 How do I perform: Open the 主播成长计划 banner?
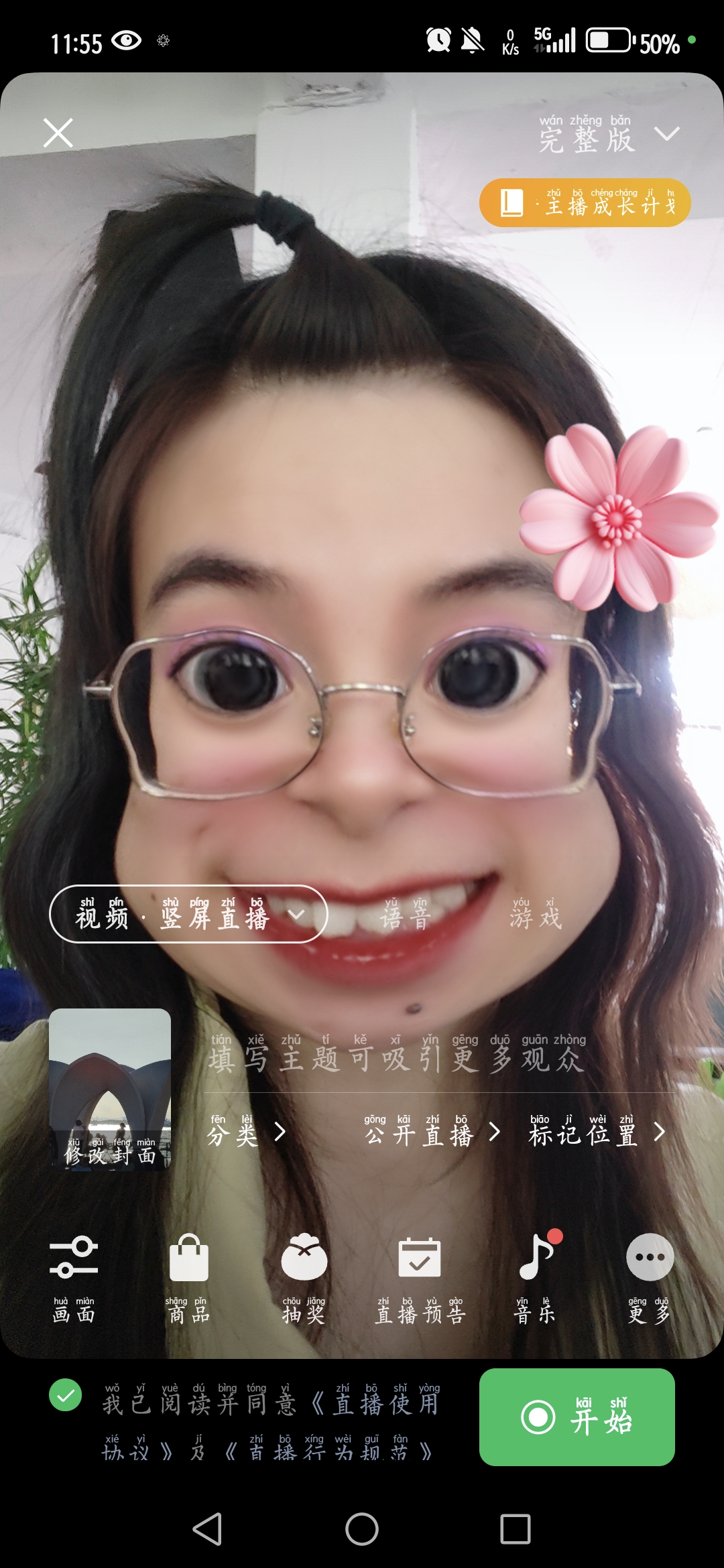585,203
